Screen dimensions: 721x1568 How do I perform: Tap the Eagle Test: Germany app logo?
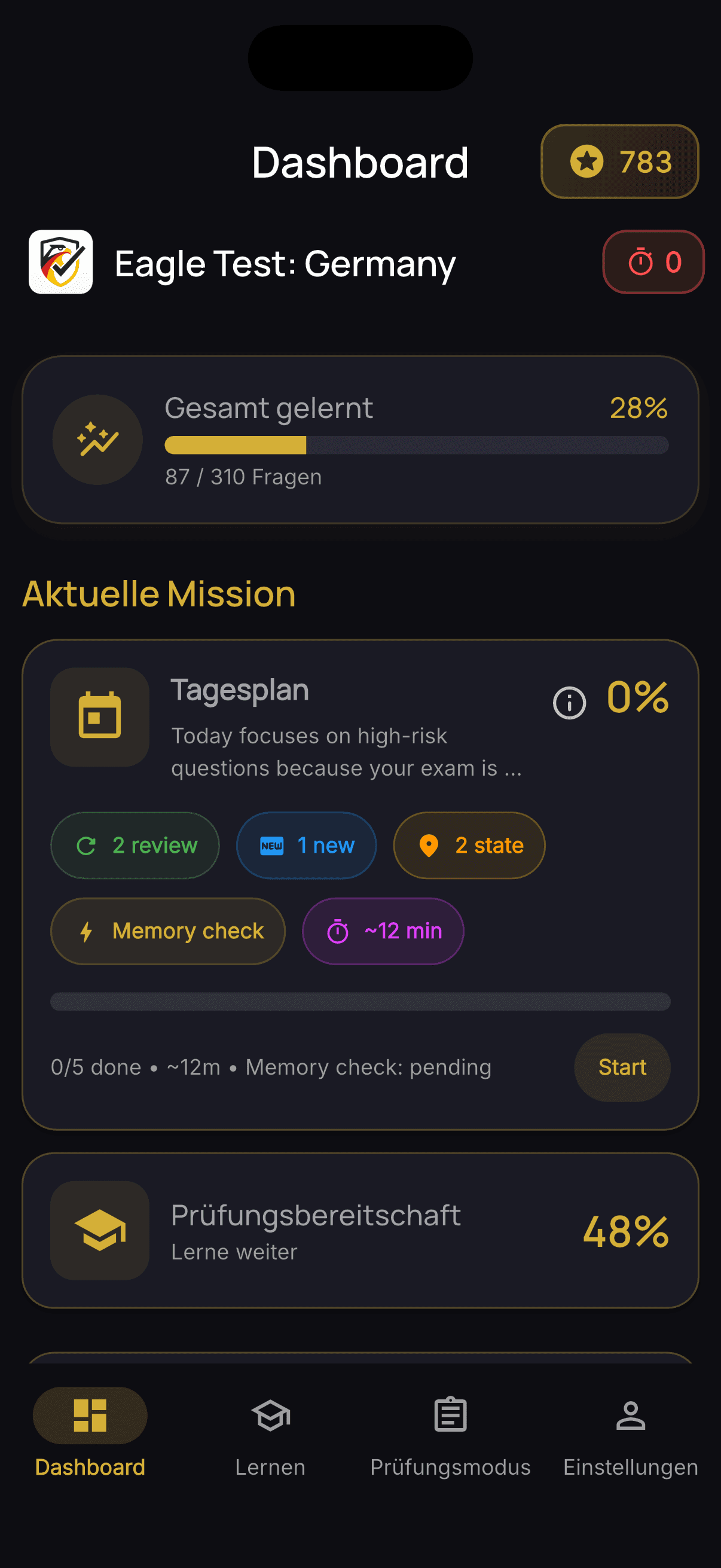click(61, 263)
